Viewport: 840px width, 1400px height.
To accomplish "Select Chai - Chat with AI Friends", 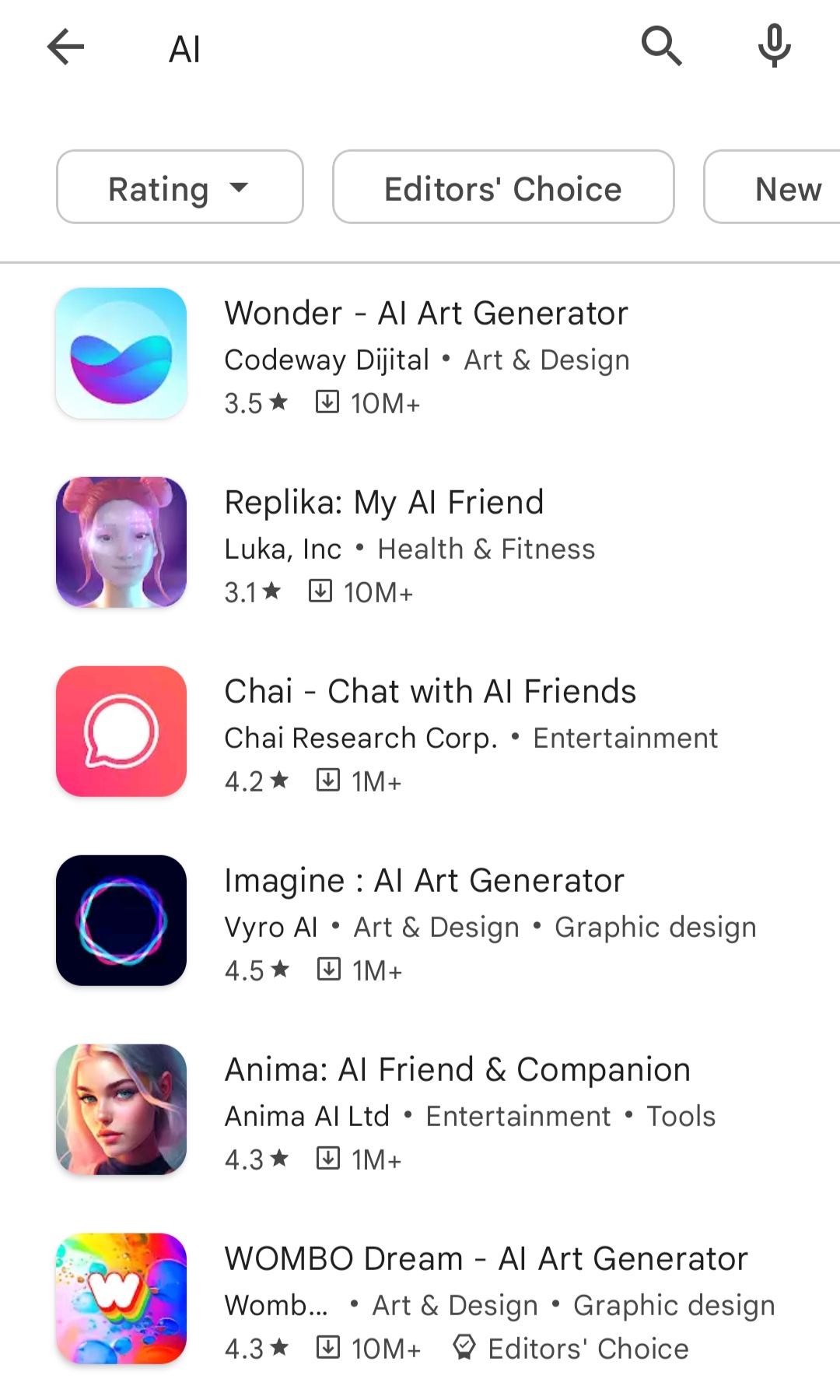I will coord(430,691).
